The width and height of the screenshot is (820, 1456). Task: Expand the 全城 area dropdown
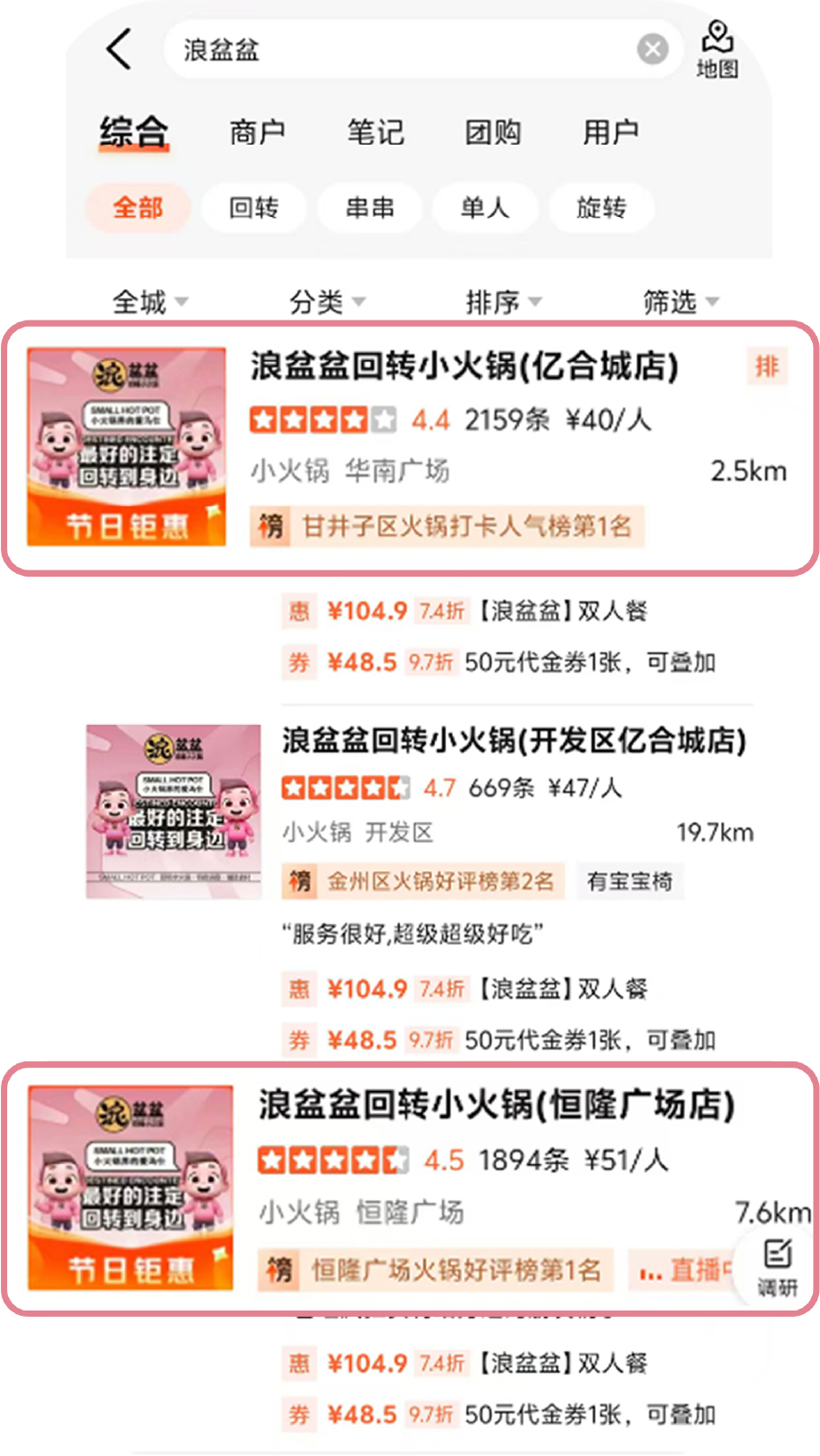[x=149, y=302]
